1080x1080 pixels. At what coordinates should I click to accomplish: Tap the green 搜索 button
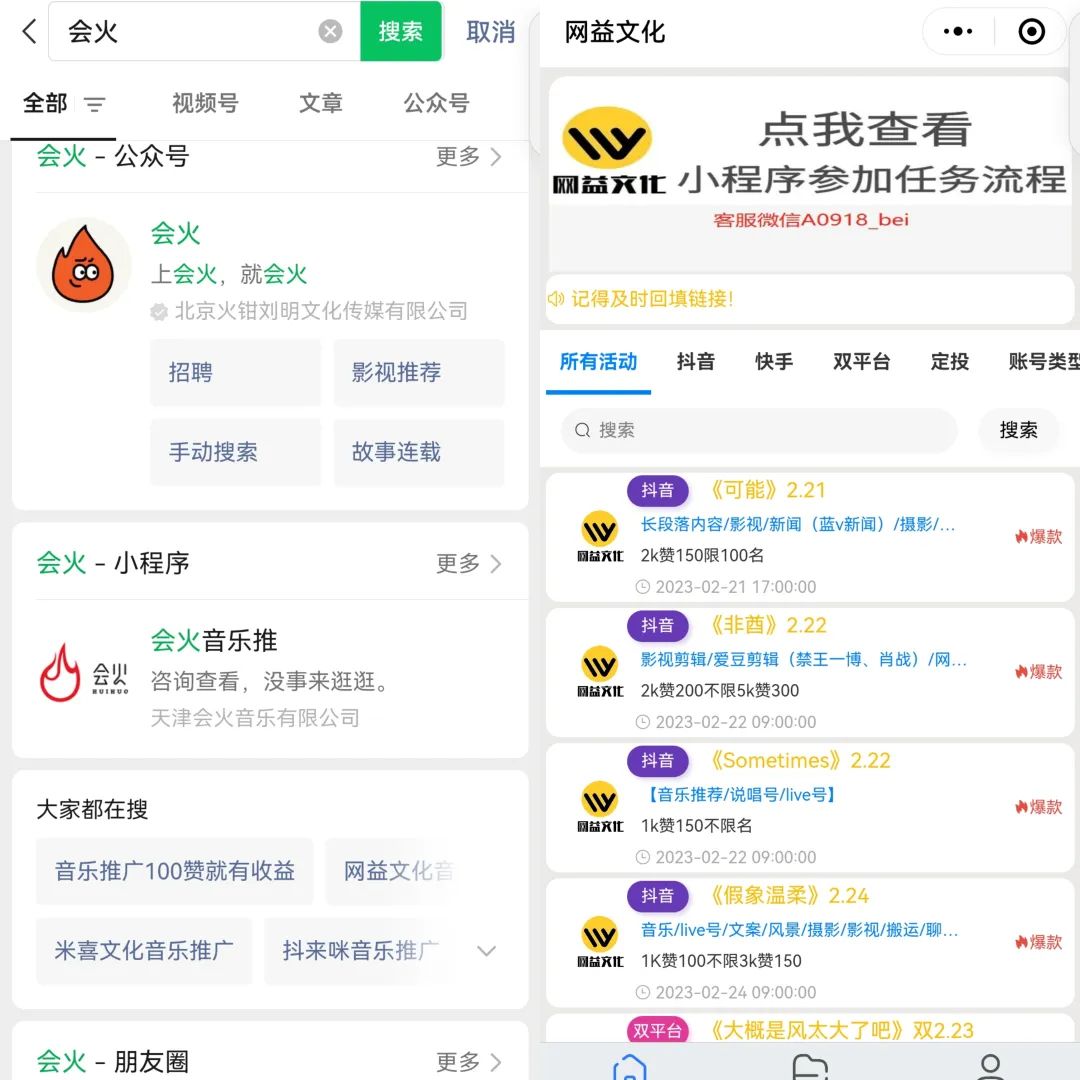tap(400, 32)
